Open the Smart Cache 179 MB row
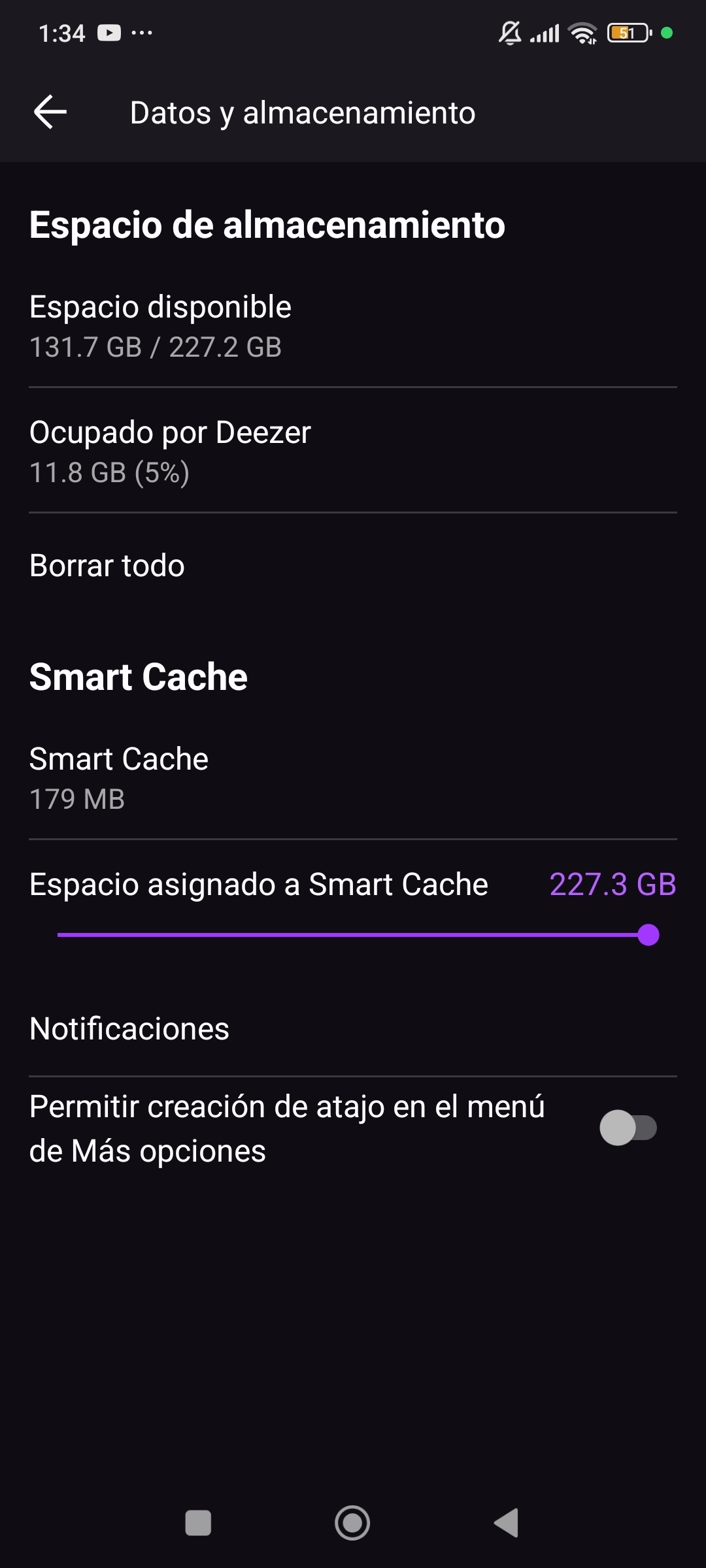The width and height of the screenshot is (706, 1568). 353,777
